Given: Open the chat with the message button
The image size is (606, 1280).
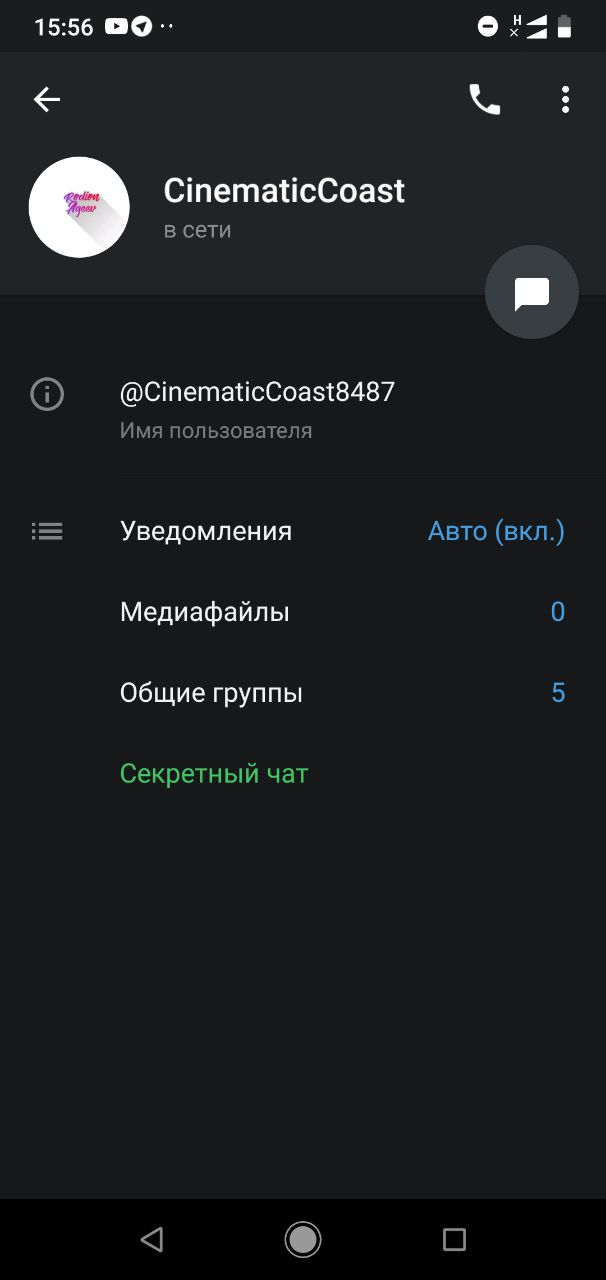Looking at the screenshot, I should coord(532,293).
